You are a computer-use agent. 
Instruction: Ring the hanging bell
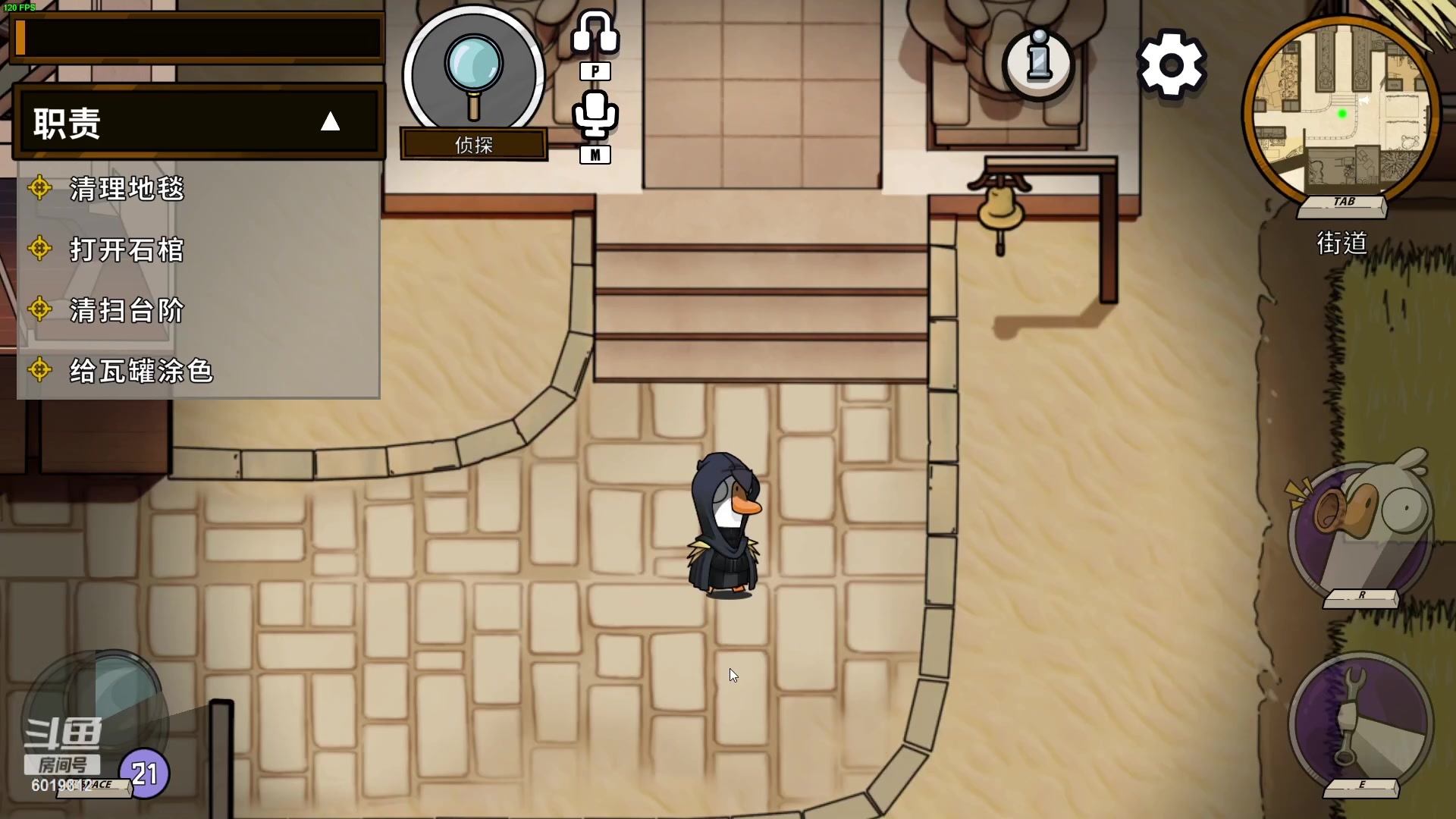click(x=999, y=209)
